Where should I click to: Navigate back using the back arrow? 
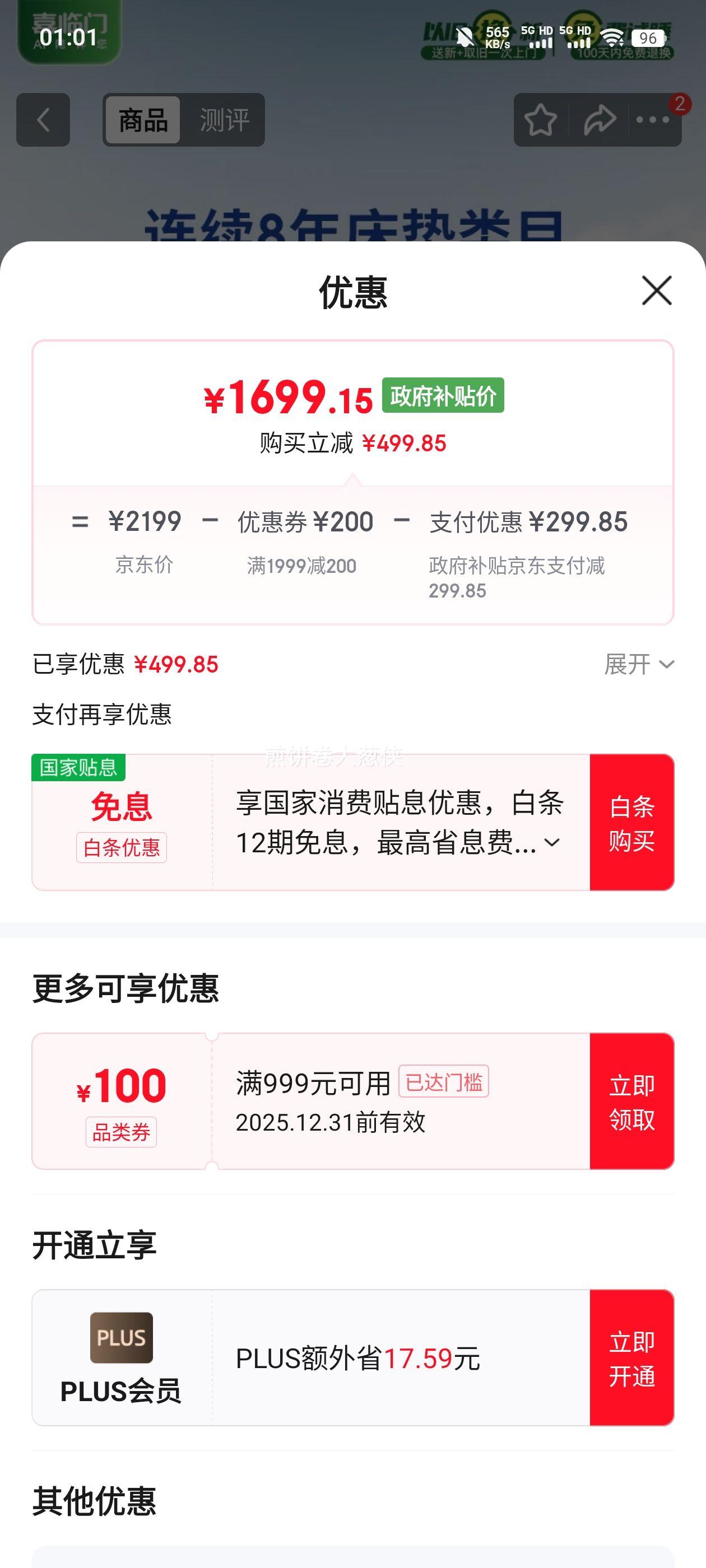click(43, 119)
